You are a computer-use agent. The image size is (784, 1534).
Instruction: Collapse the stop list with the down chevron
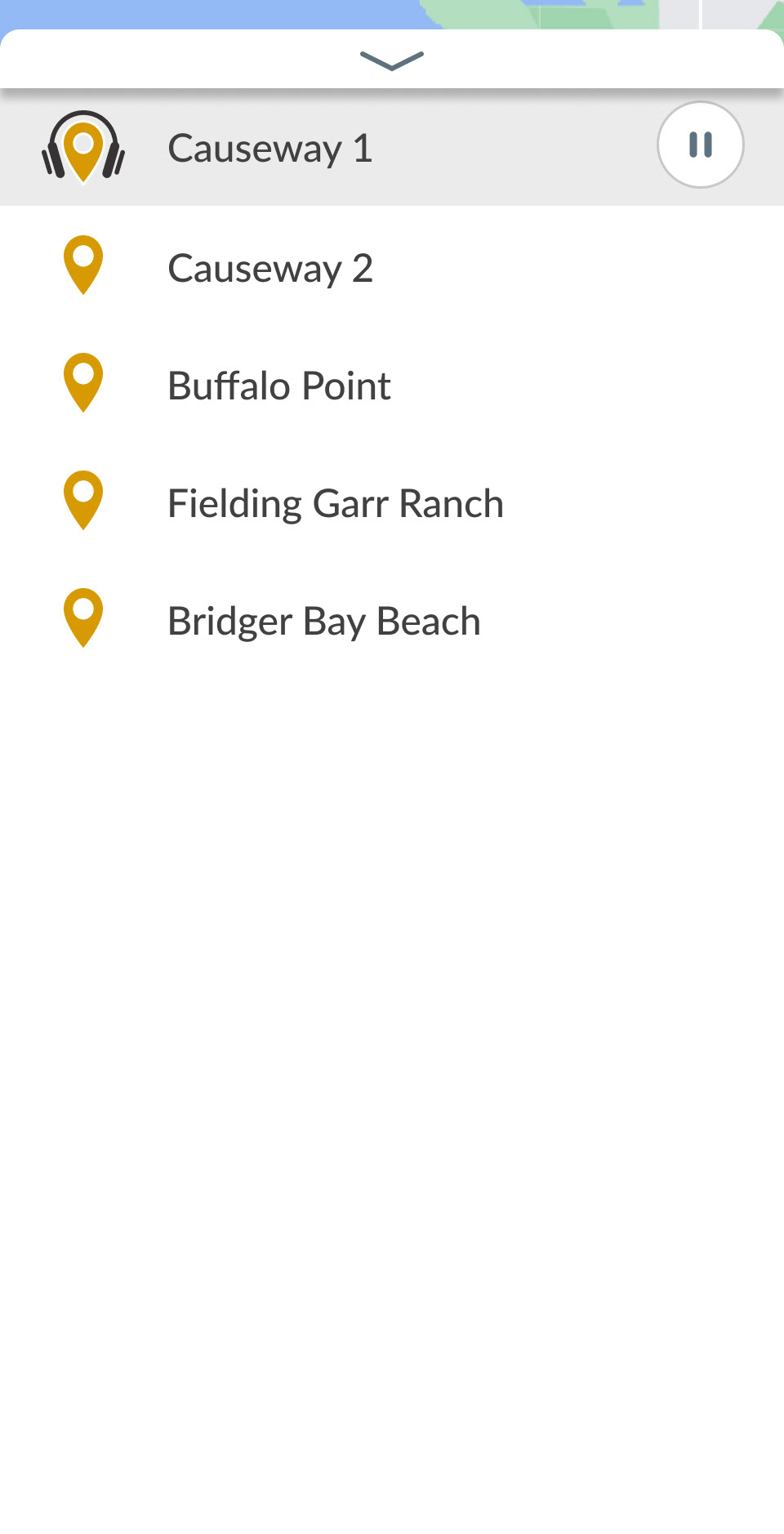point(392,60)
